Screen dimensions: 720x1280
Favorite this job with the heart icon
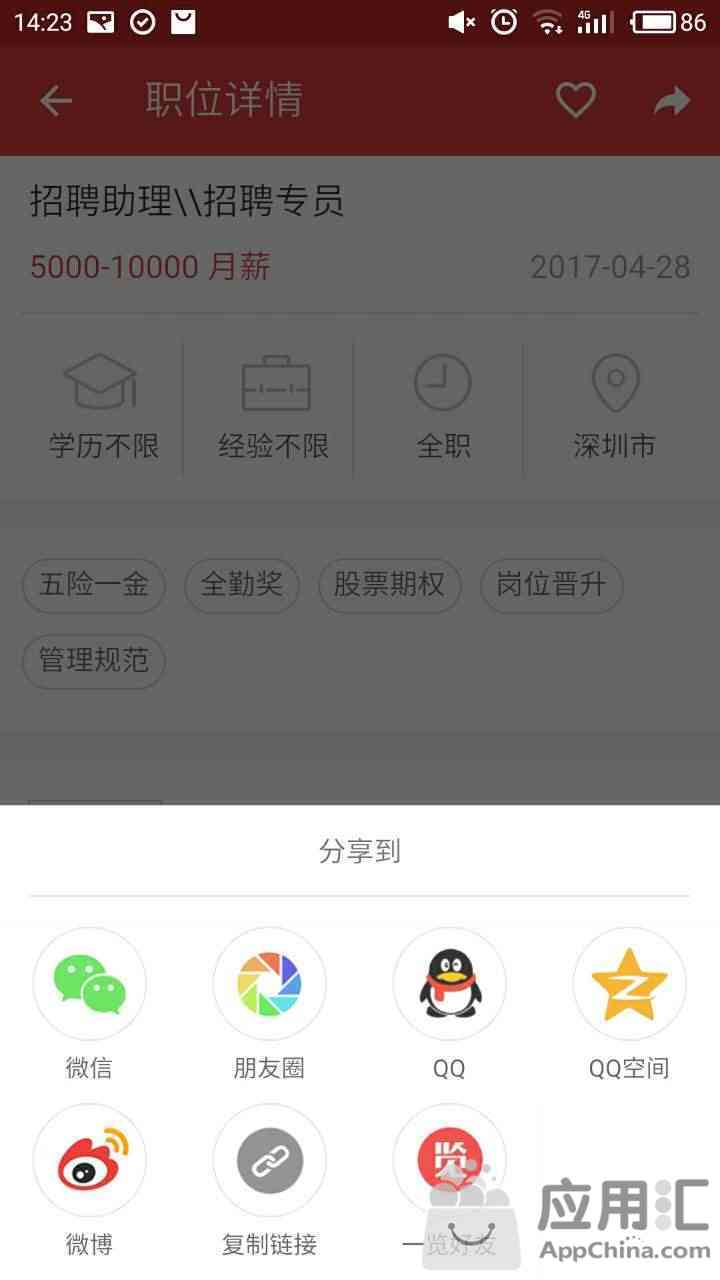[575, 100]
